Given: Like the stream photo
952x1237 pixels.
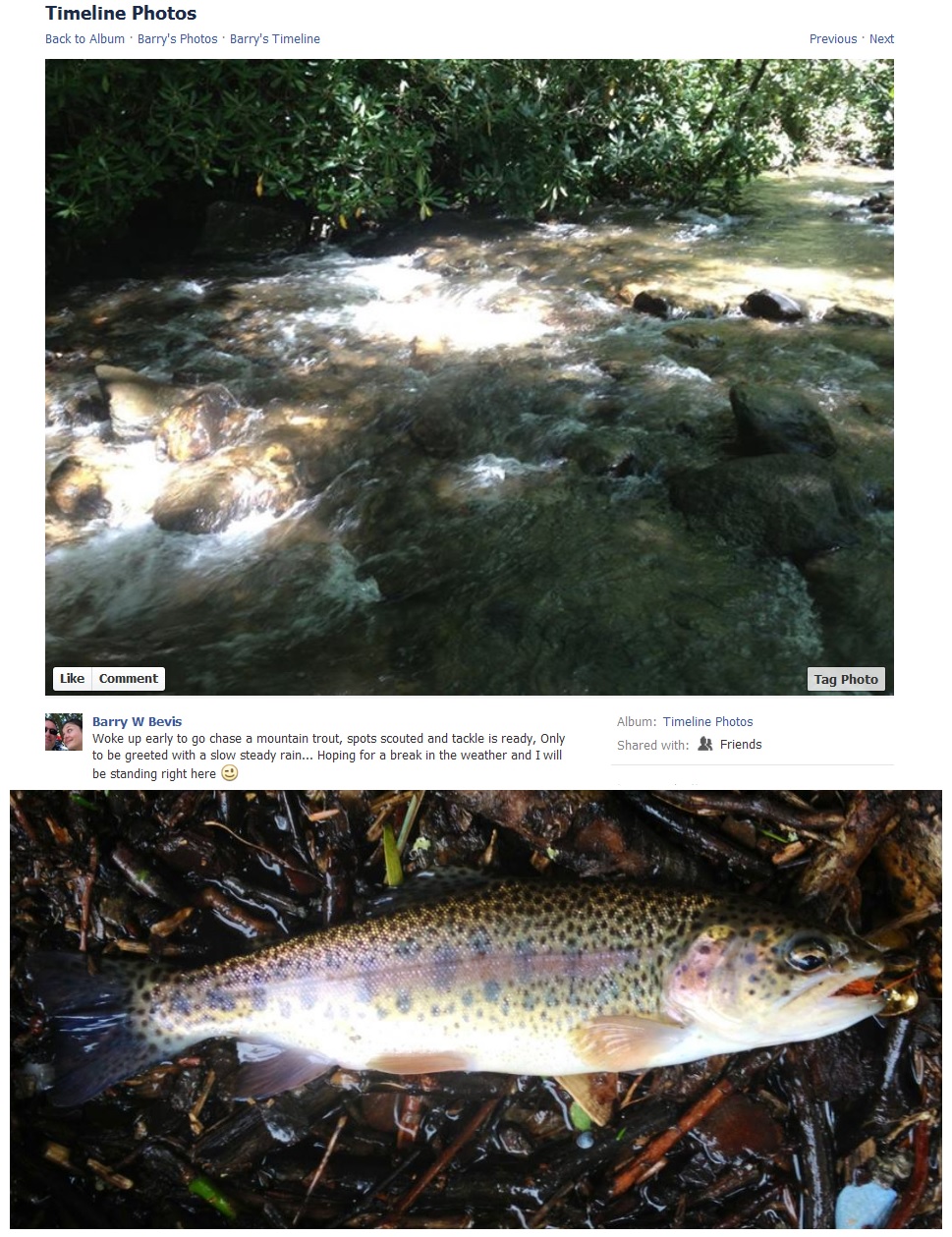Looking at the screenshot, I should coord(72,679).
